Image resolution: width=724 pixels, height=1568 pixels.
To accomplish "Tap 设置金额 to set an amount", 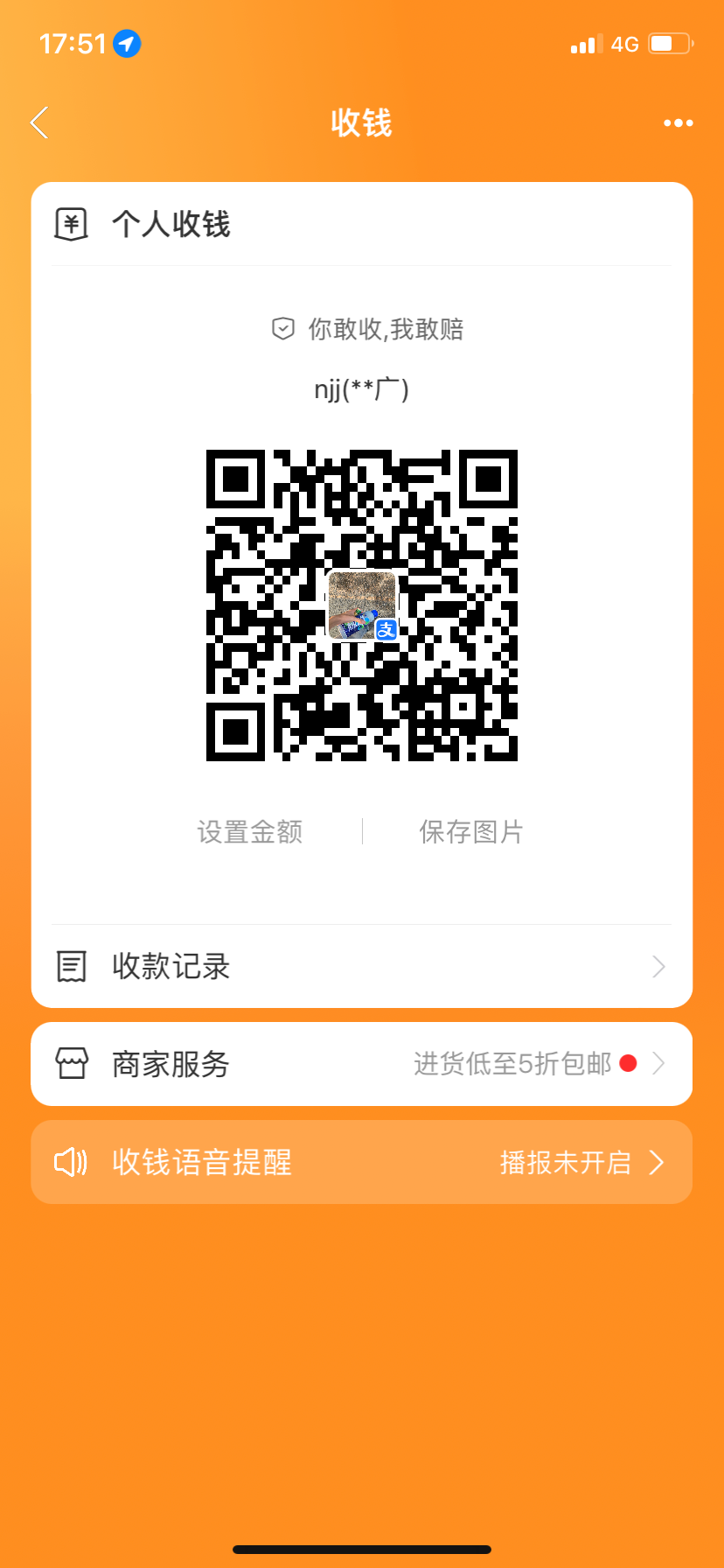I will coord(250,831).
